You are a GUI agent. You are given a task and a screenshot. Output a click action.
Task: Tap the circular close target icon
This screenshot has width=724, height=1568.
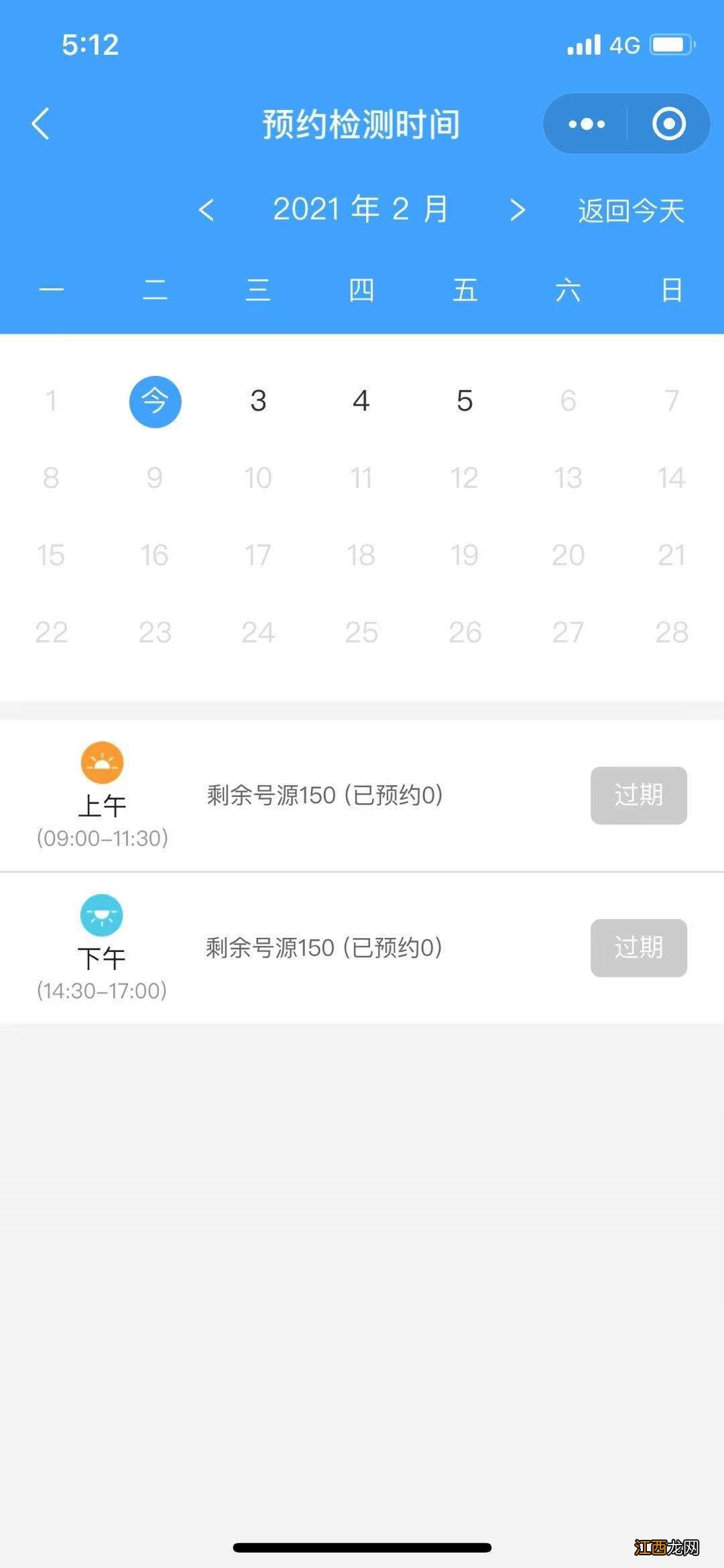pyautogui.click(x=668, y=123)
